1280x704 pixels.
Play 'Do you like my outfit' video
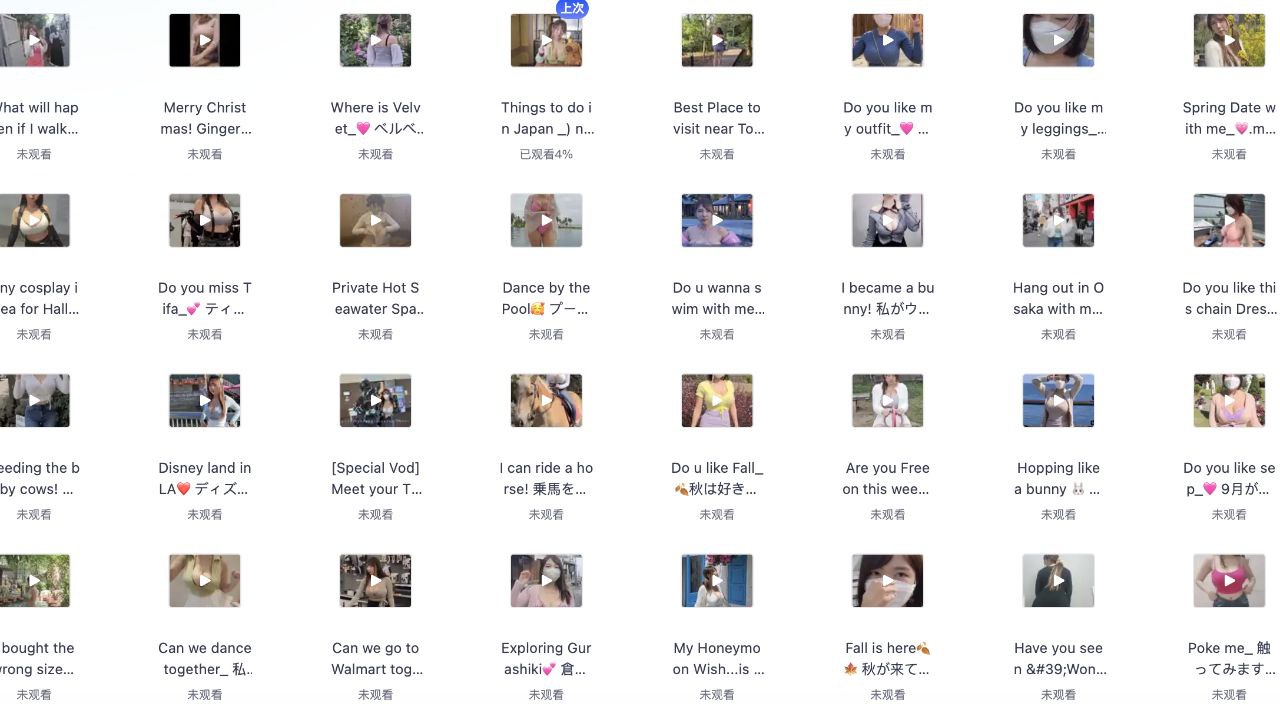pyautogui.click(x=887, y=40)
